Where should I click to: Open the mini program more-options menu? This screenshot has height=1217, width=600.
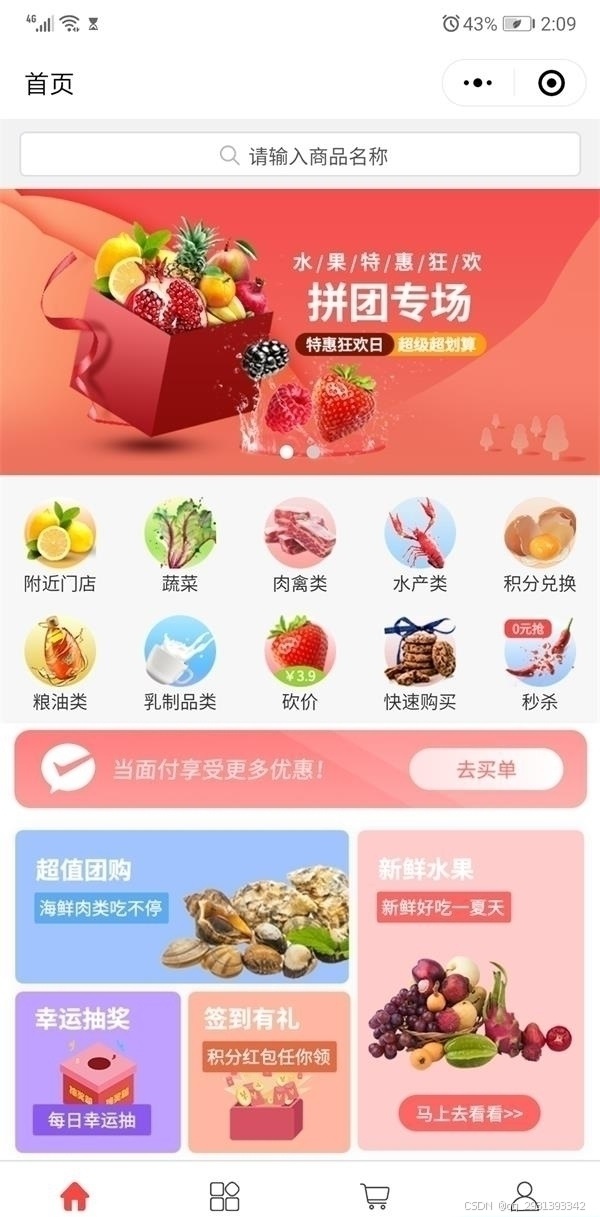tap(479, 83)
